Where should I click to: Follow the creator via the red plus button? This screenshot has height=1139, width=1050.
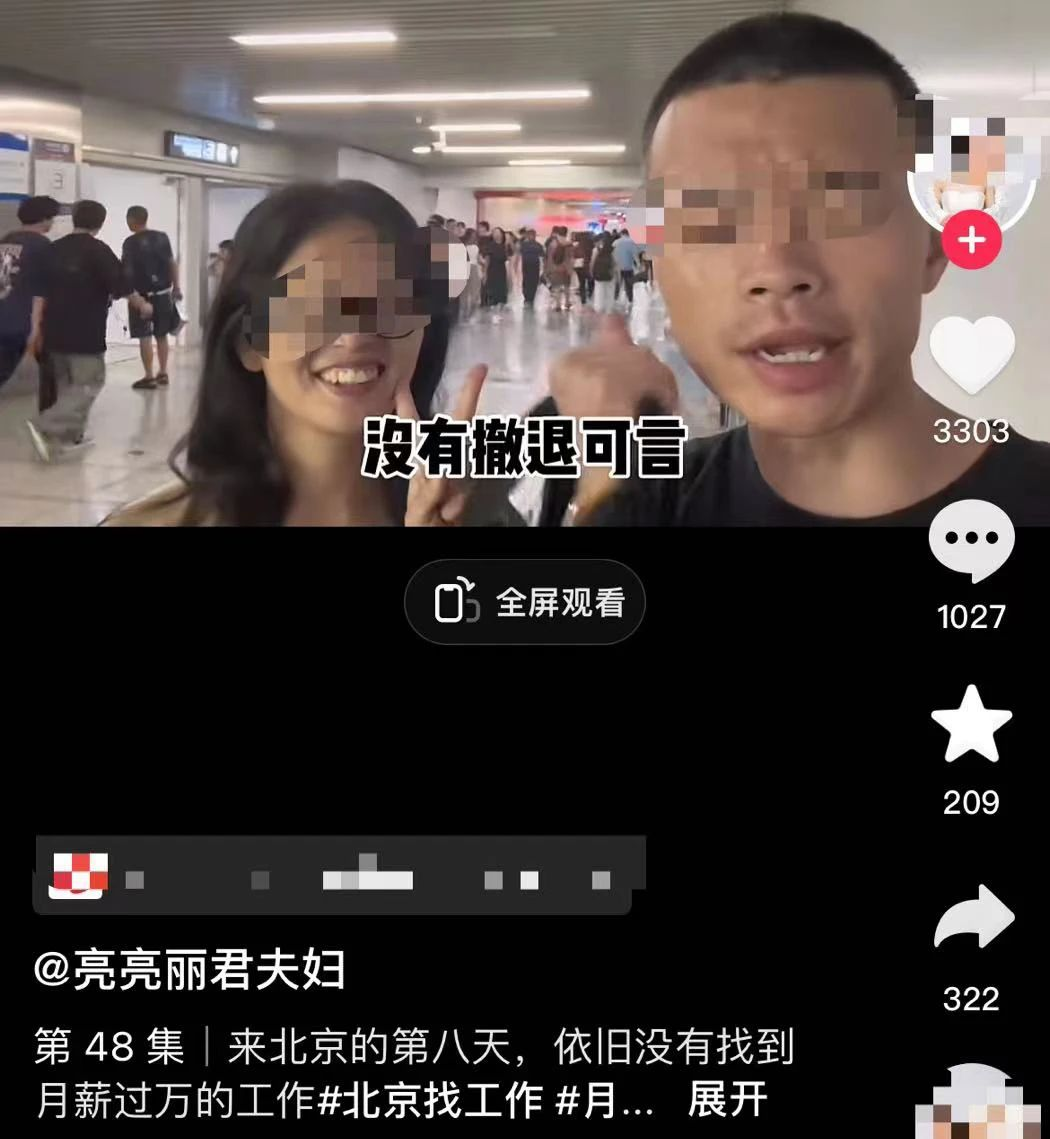(x=971, y=241)
